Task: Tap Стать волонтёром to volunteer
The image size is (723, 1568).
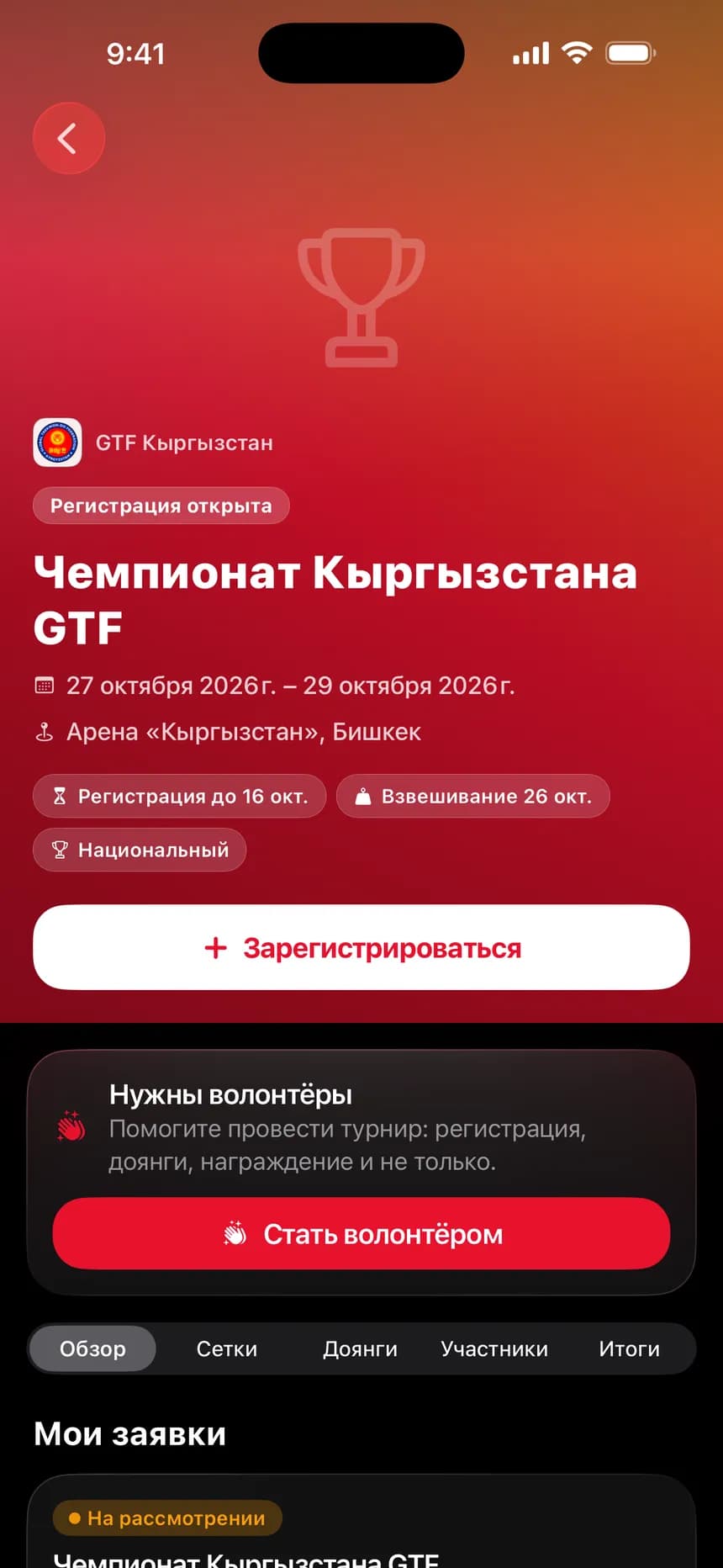Action: pyautogui.click(x=361, y=1233)
